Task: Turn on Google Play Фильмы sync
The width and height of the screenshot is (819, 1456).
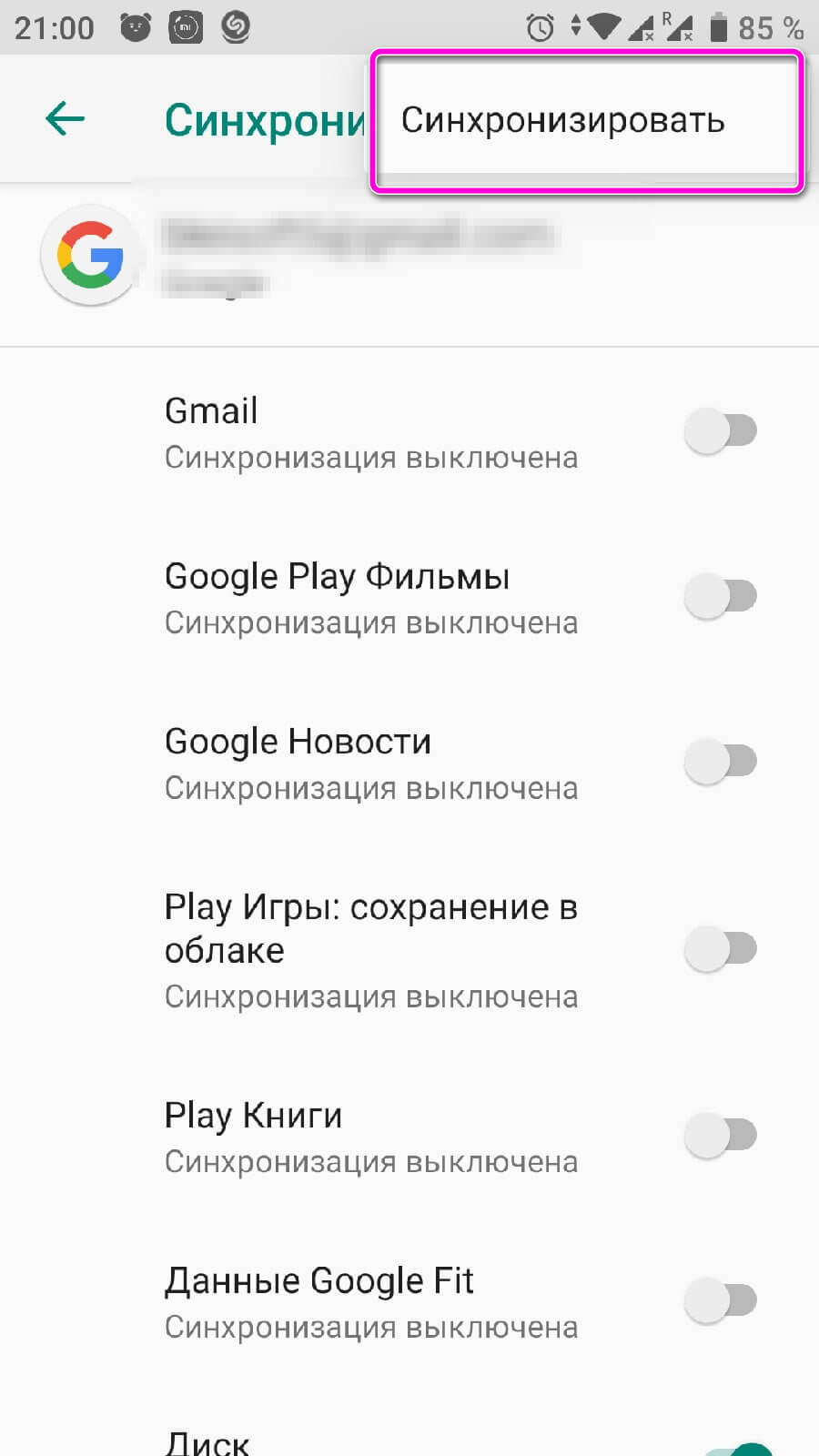Action: coord(720,596)
